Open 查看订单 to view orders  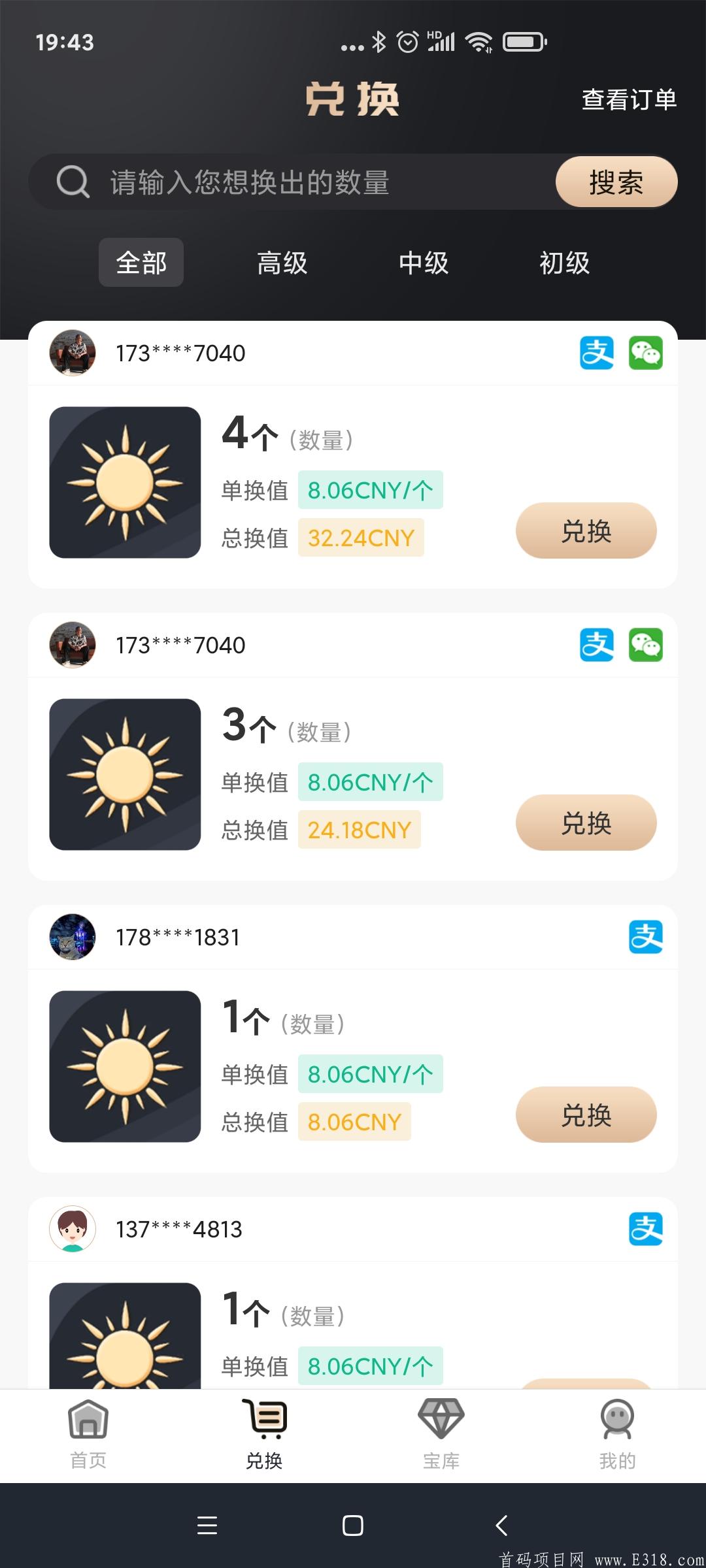(x=628, y=99)
